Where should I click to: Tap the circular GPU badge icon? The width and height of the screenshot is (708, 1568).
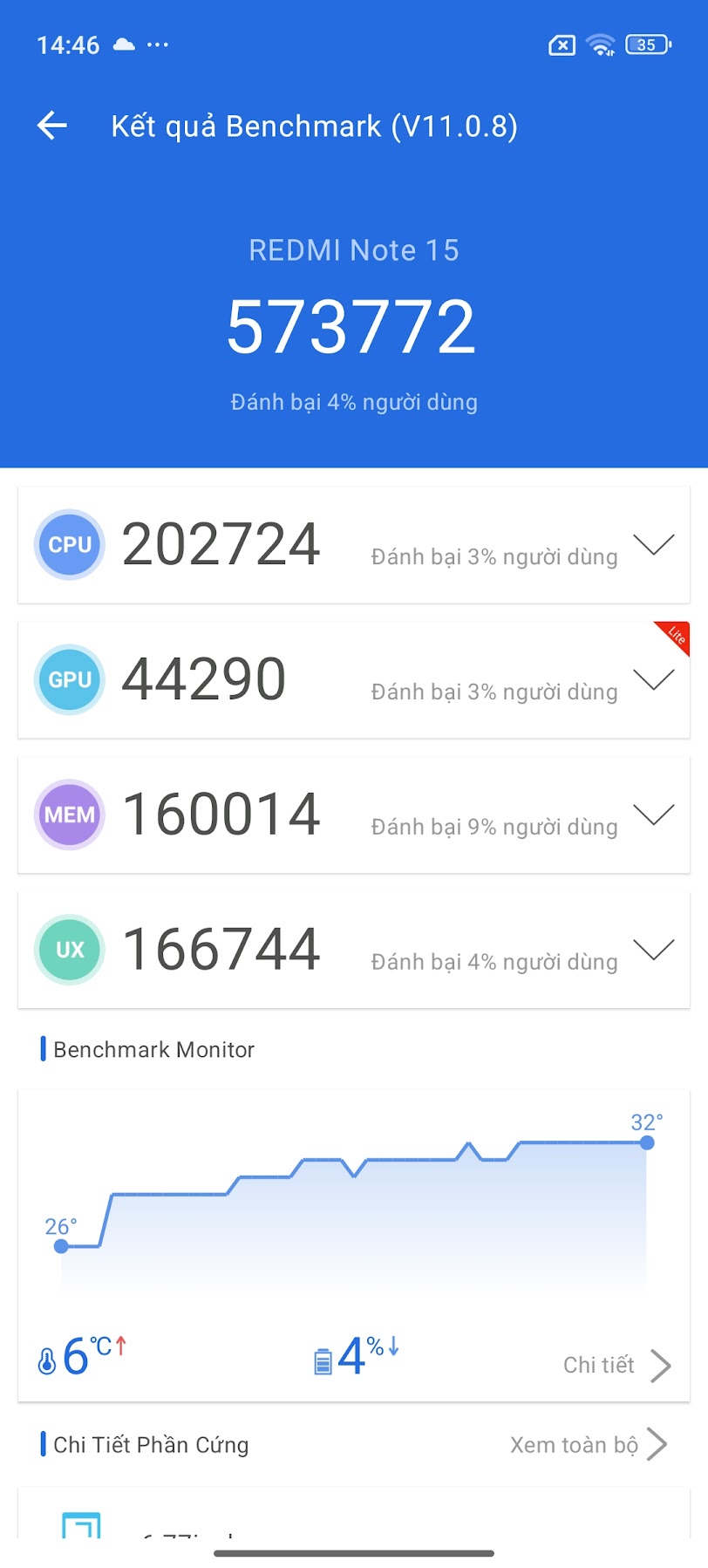click(x=69, y=679)
